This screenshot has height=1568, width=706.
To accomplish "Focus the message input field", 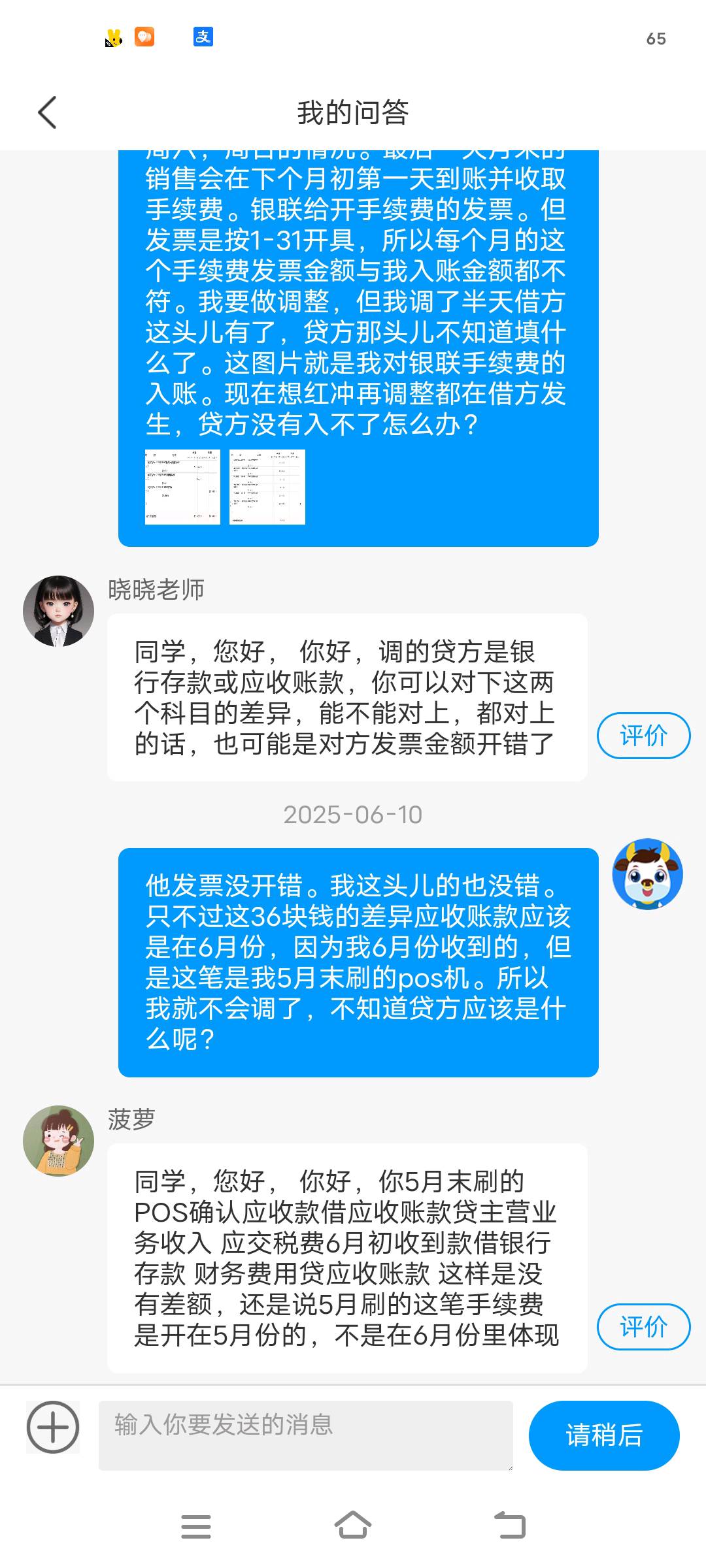I will [x=305, y=1435].
